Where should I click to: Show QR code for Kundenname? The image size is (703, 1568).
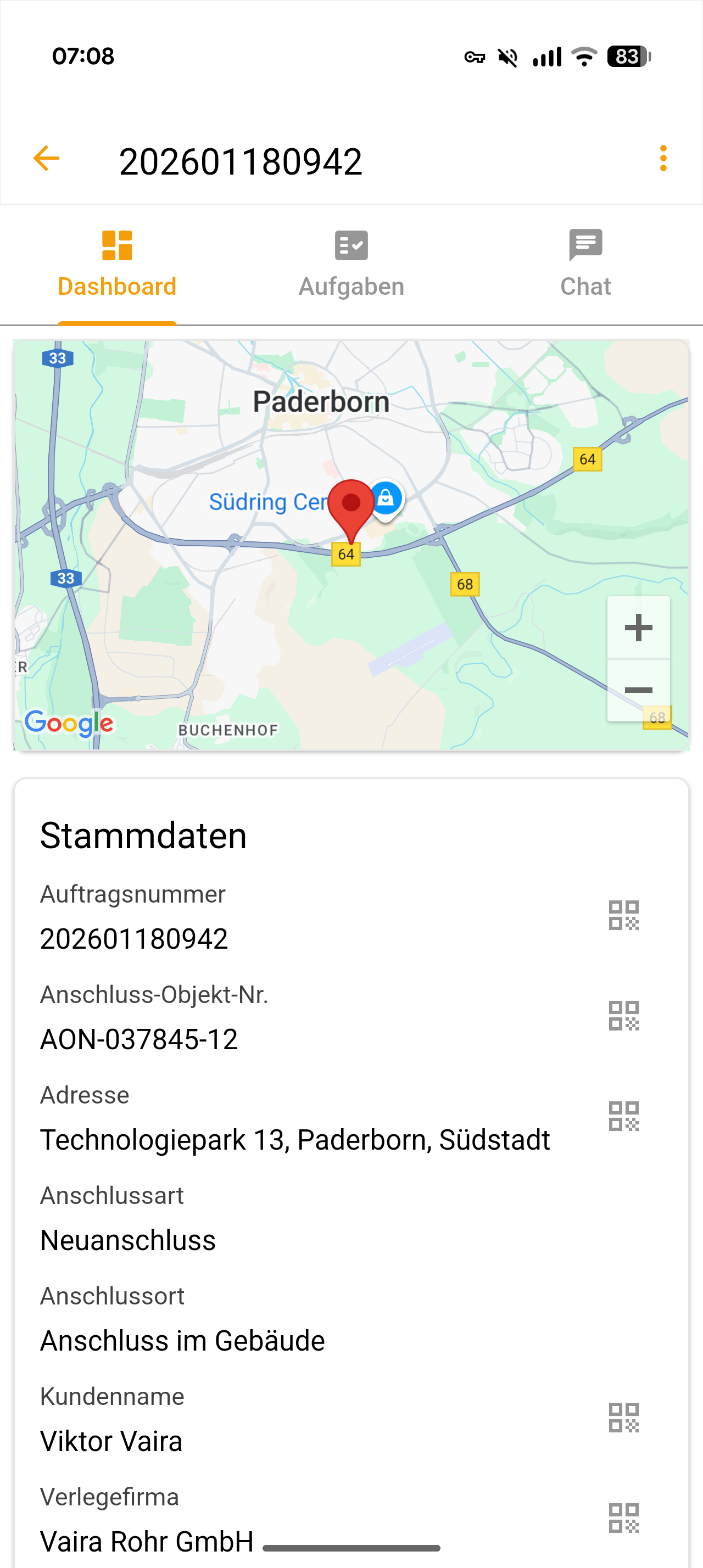click(624, 1418)
